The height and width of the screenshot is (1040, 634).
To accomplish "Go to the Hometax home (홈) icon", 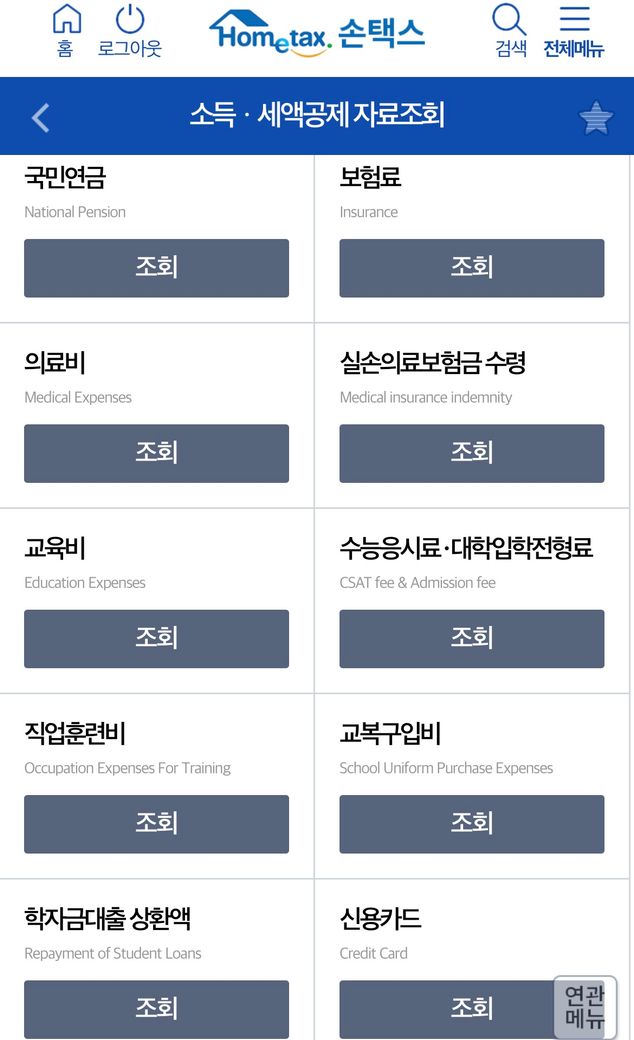I will pyautogui.click(x=66, y=31).
